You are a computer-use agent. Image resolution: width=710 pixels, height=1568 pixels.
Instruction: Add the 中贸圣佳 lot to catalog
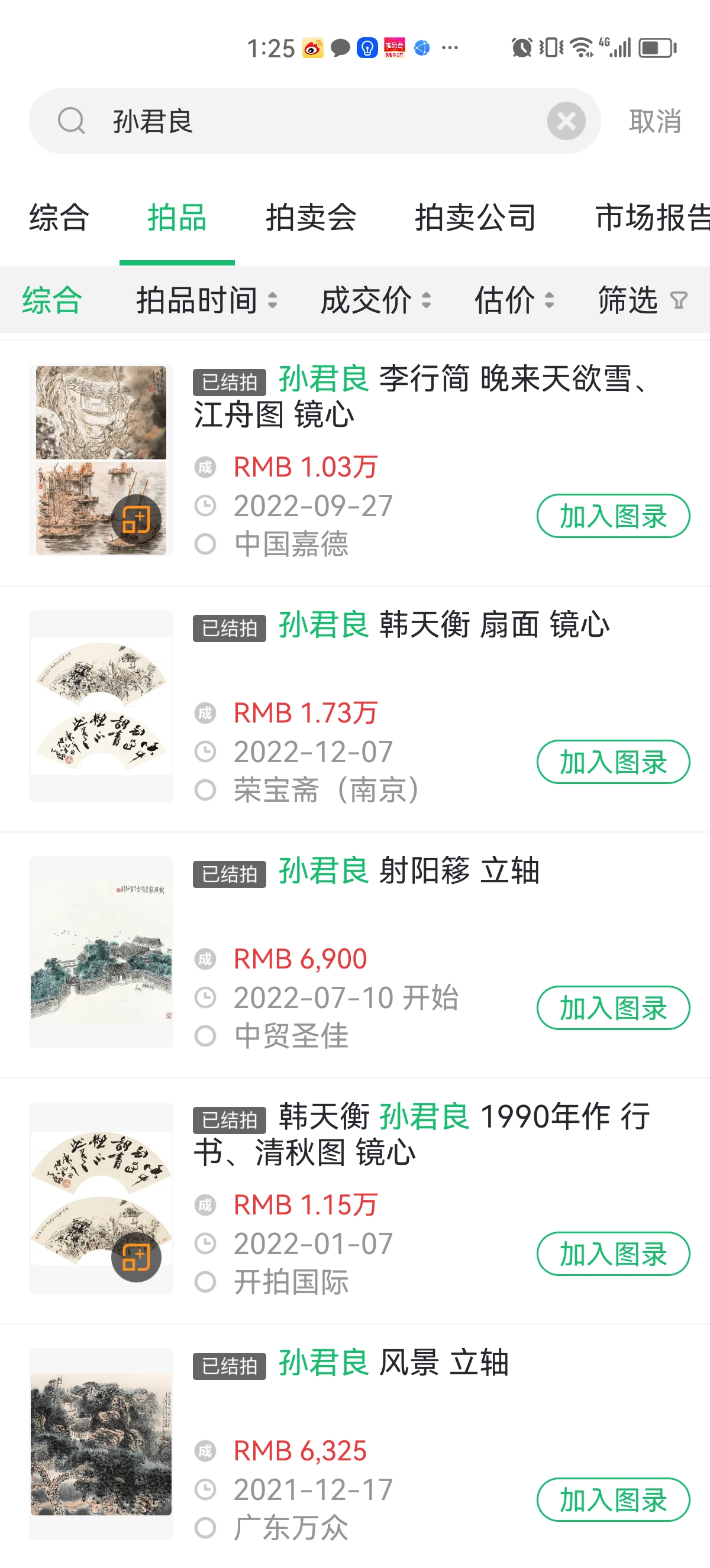612,1008
